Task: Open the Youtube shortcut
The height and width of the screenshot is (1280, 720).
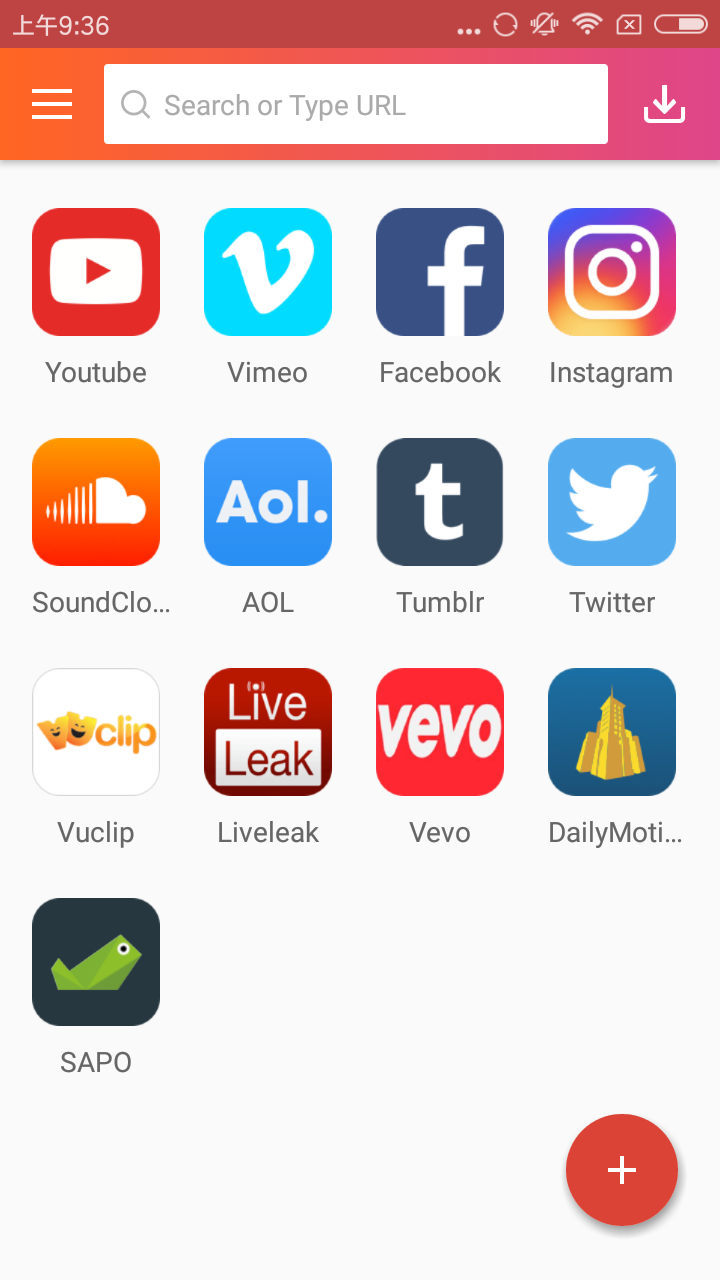Action: coord(96,272)
